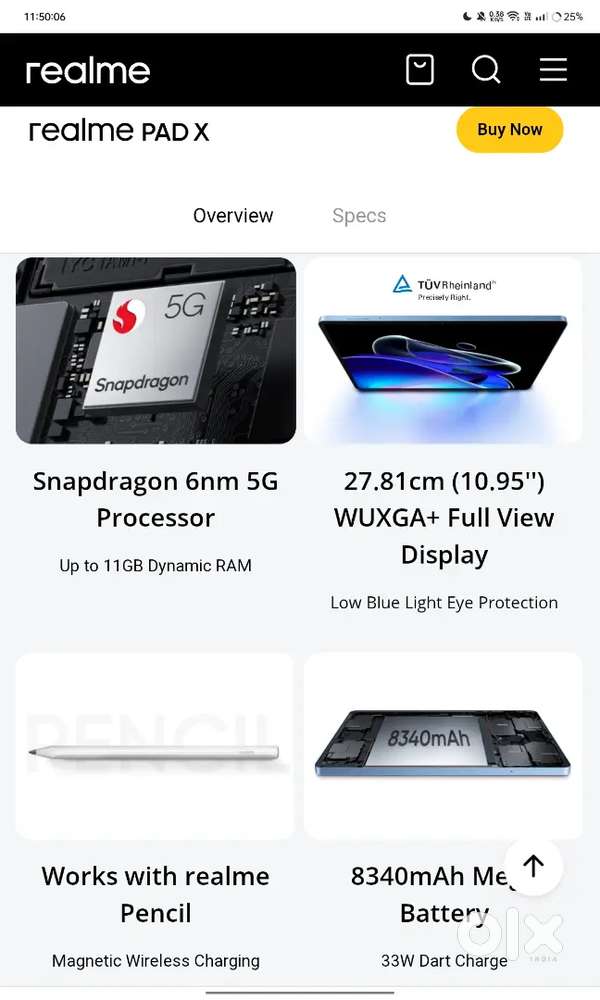Open the hamburger menu
The width and height of the screenshot is (600, 1000).
point(553,70)
